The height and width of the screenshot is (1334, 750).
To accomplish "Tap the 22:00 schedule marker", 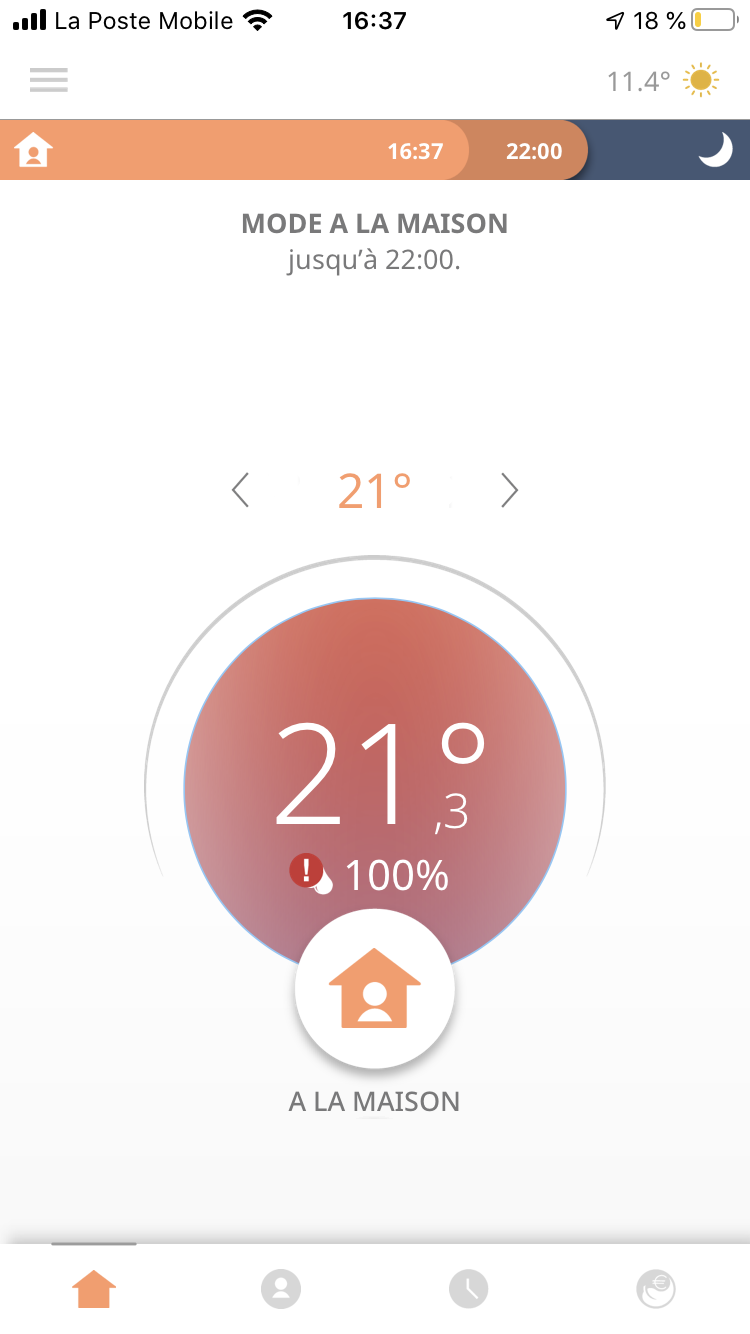I will coord(534,152).
